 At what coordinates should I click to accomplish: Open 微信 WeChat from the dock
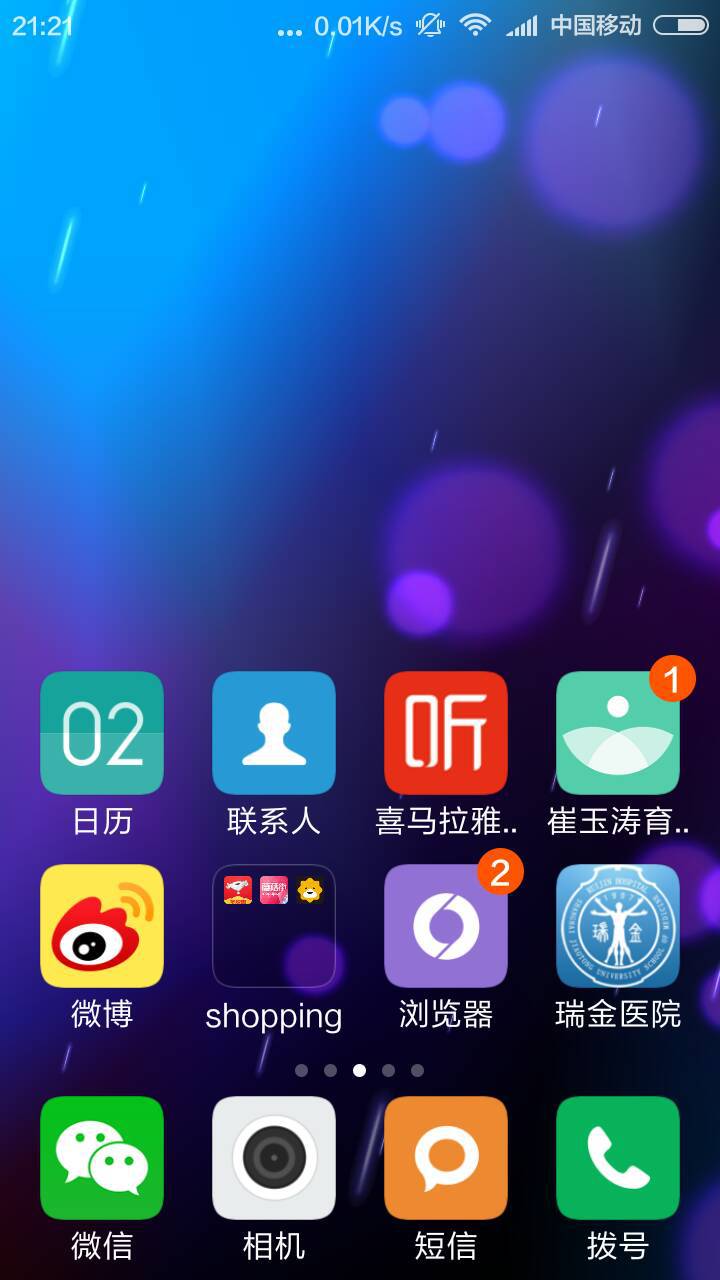pyautogui.click(x=102, y=1158)
